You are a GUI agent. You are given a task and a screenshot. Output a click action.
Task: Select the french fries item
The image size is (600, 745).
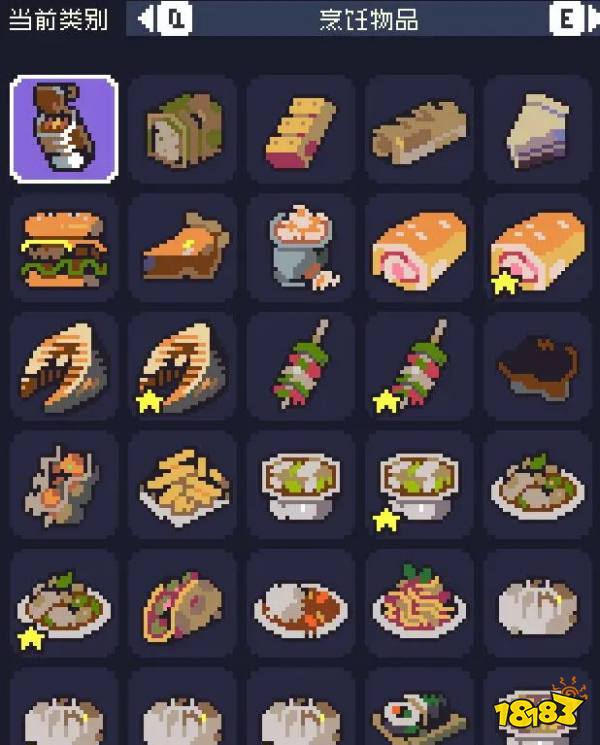tap(182, 484)
